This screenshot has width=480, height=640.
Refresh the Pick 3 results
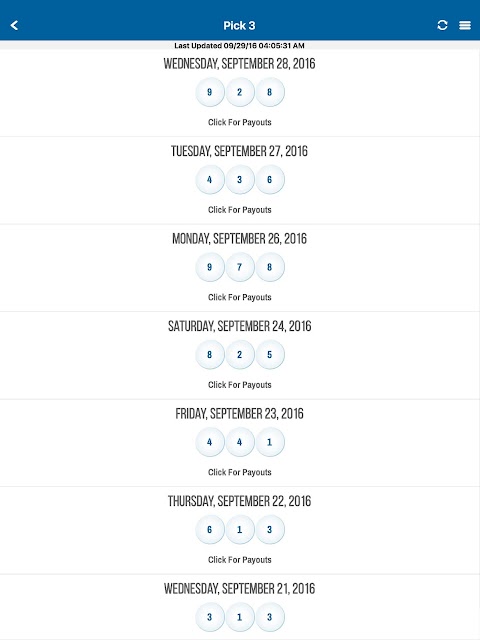pyautogui.click(x=442, y=25)
